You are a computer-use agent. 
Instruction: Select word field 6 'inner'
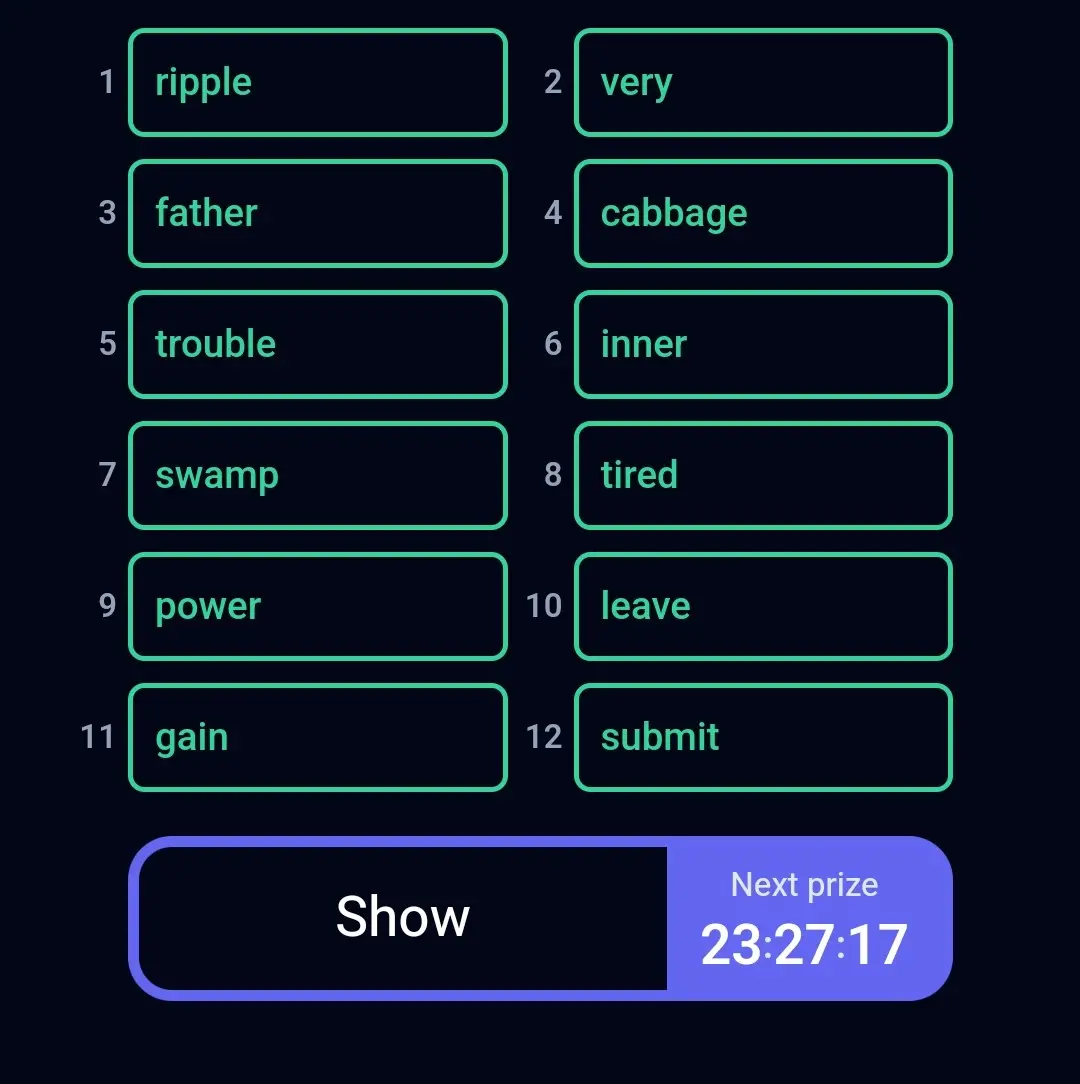click(x=763, y=345)
